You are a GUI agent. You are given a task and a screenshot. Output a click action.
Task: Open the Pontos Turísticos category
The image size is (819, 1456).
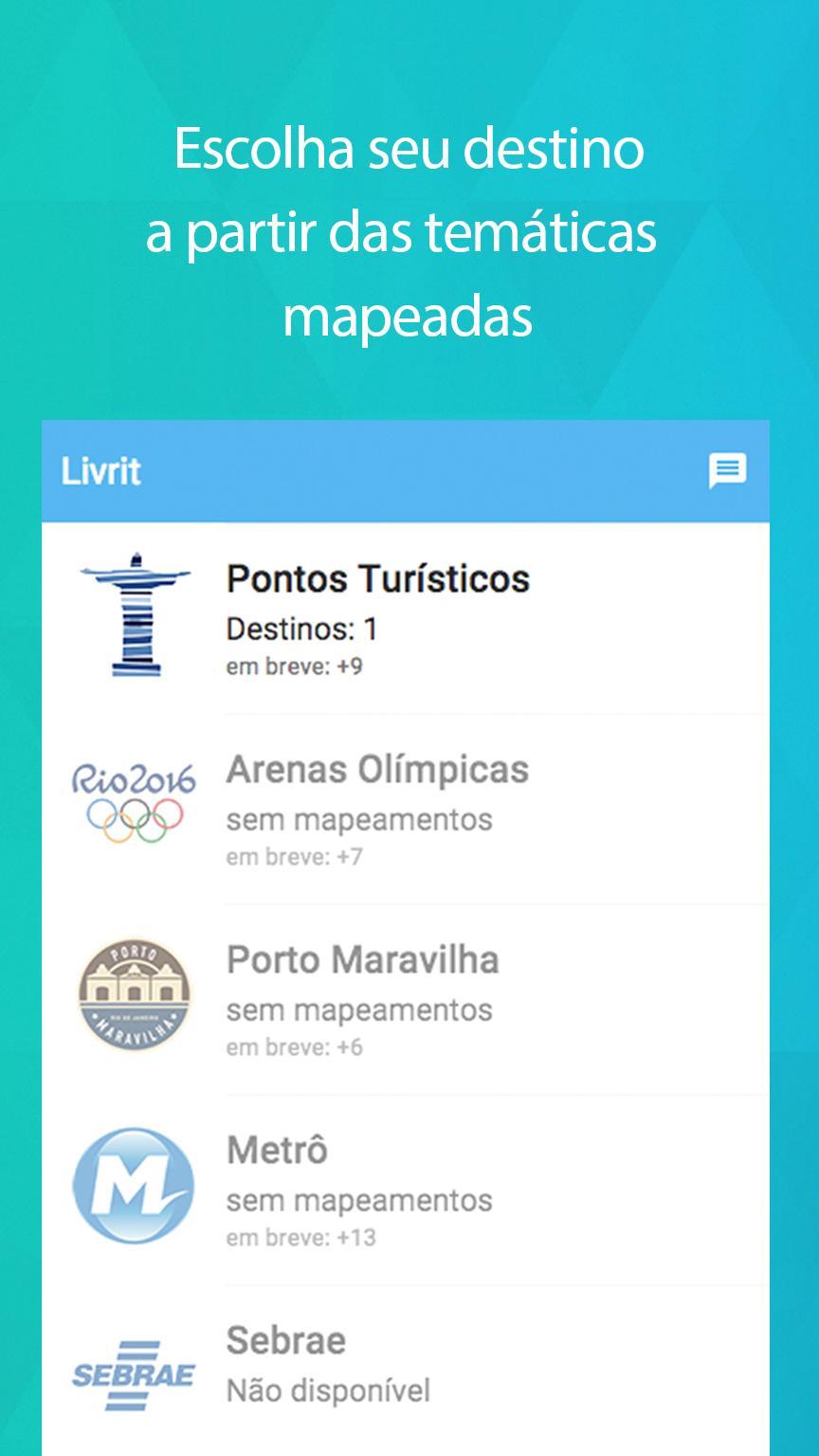[377, 577]
